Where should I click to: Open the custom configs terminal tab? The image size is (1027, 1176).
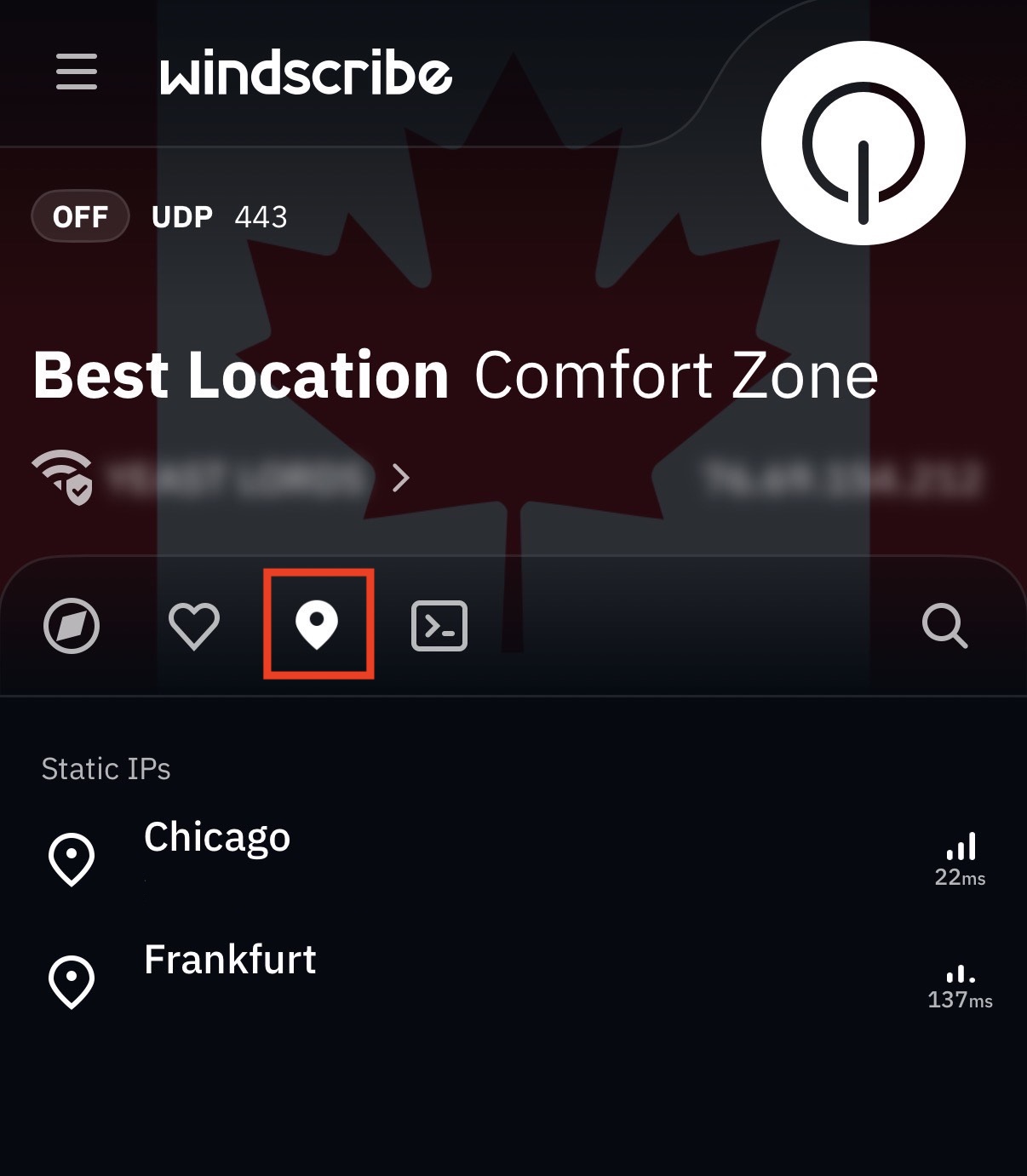[x=439, y=626]
